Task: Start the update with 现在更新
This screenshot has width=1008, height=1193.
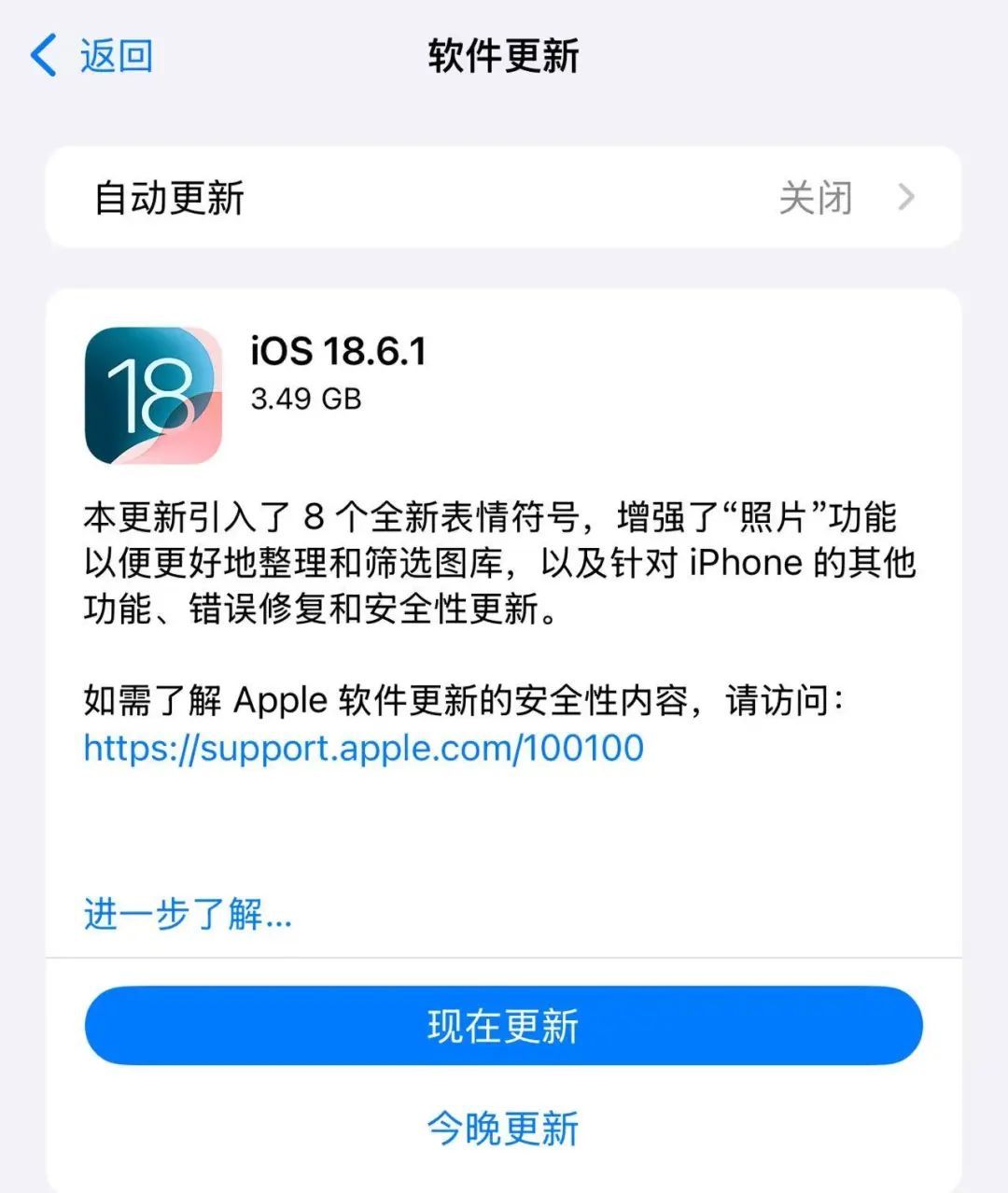Action: [503, 1026]
